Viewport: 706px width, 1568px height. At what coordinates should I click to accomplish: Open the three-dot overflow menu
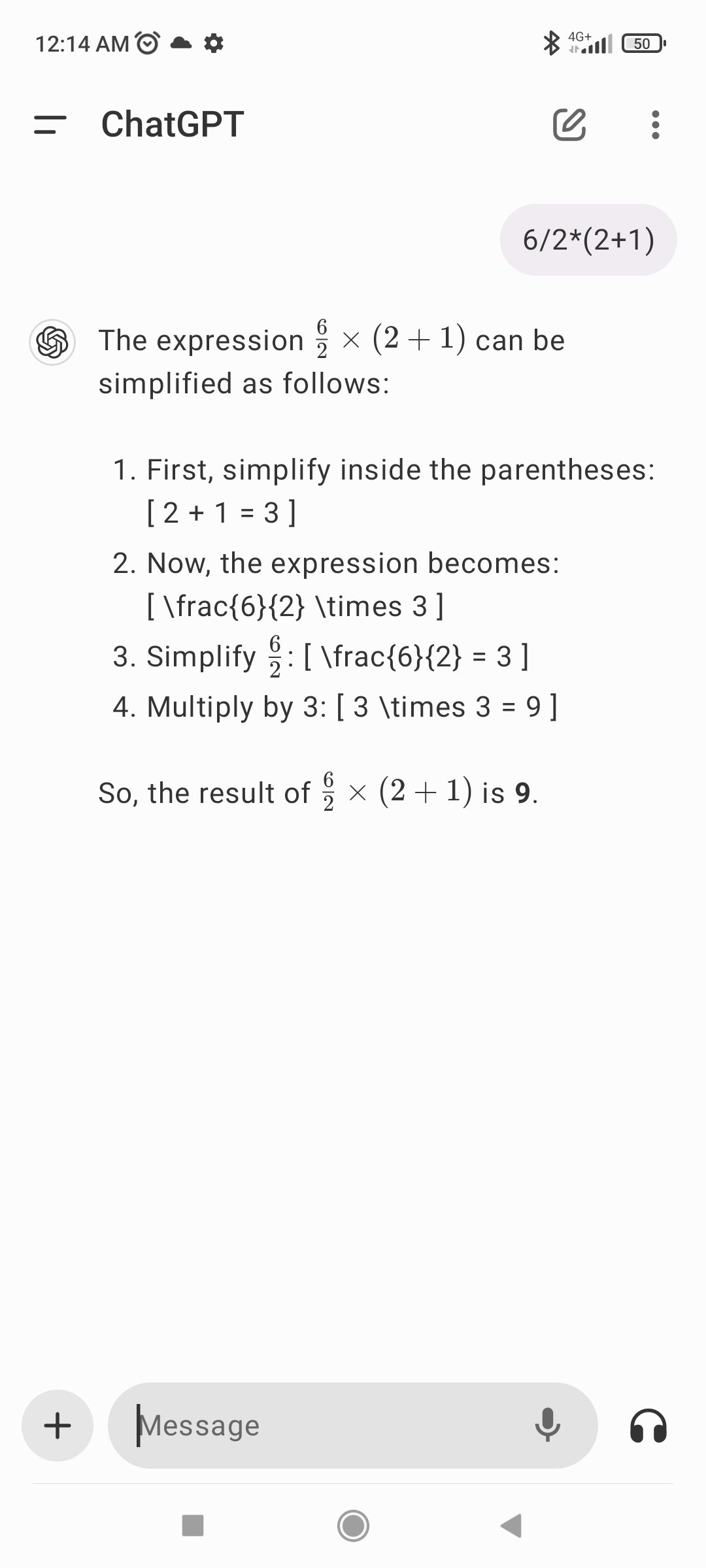656,125
